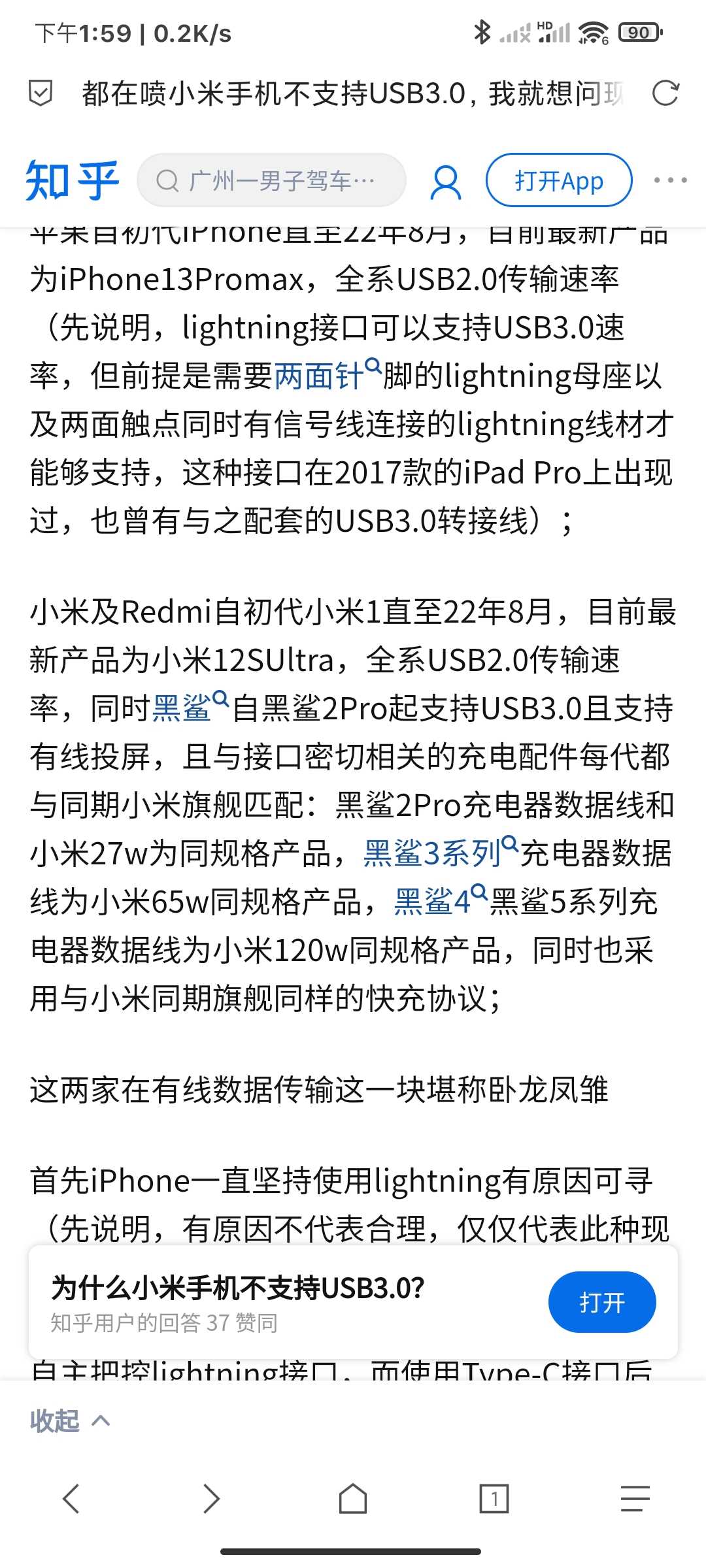Screen dimensions: 706x1568
Task: Reload the page with the refresh icon
Action: (665, 93)
